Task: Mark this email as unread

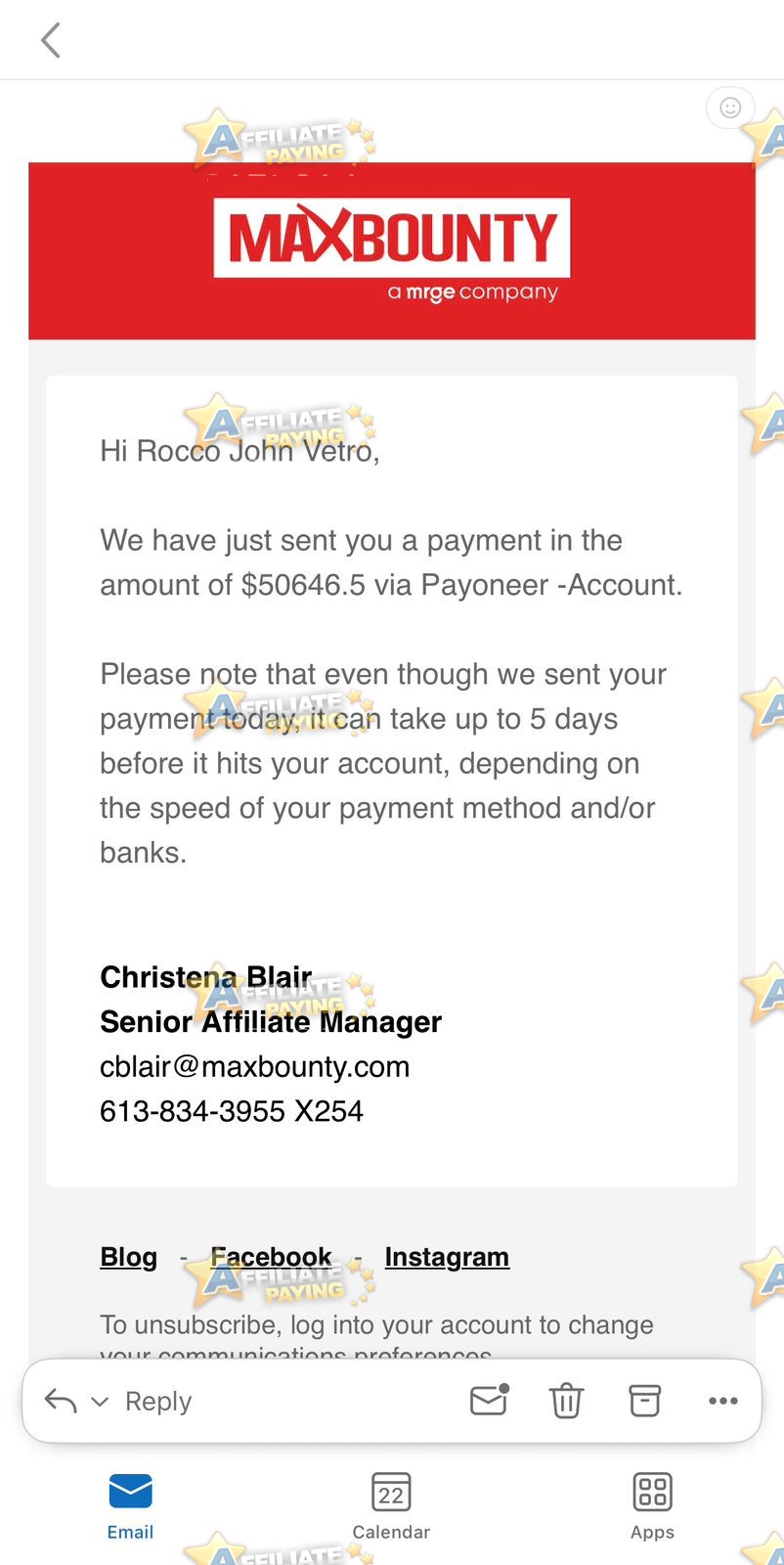Action: (x=489, y=1401)
